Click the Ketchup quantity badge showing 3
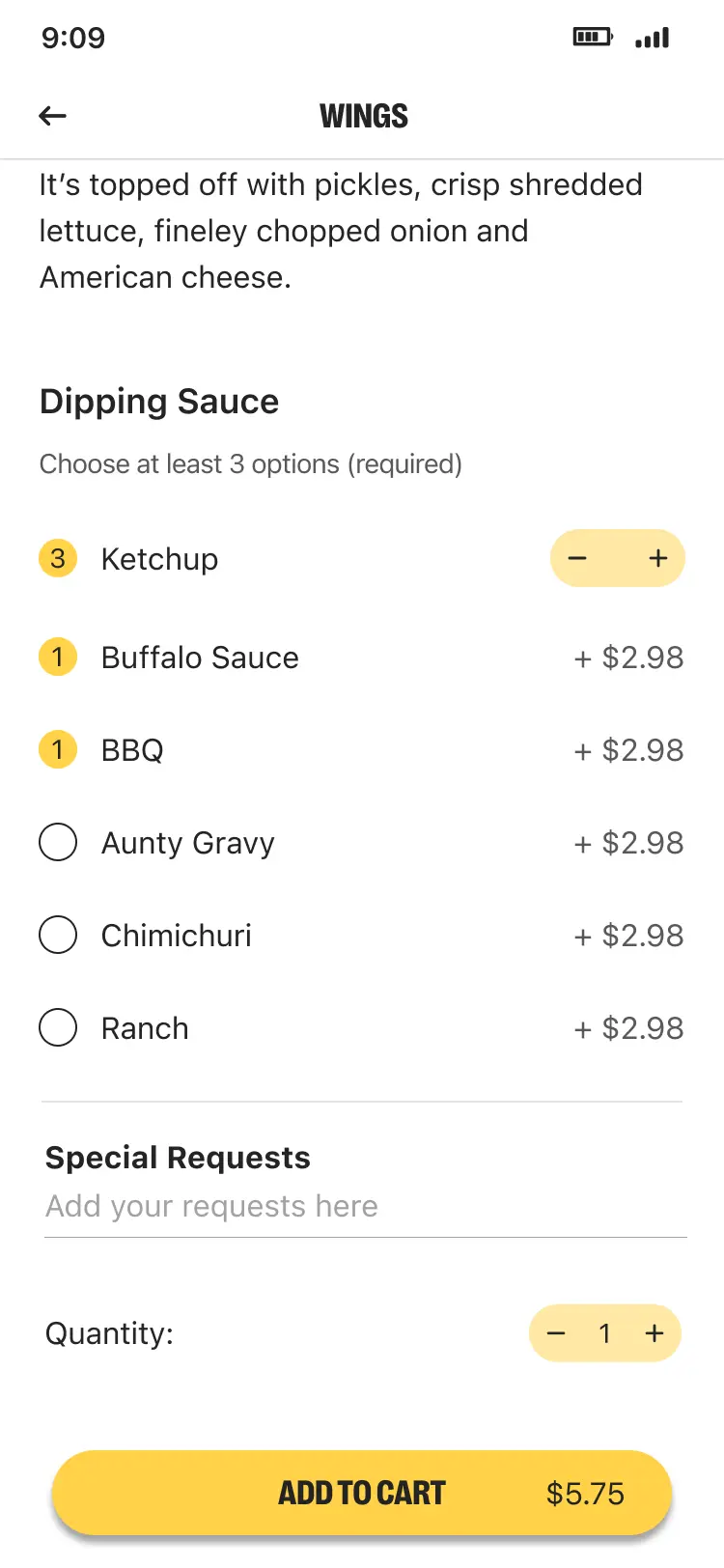This screenshot has width=724, height=1568. [57, 558]
